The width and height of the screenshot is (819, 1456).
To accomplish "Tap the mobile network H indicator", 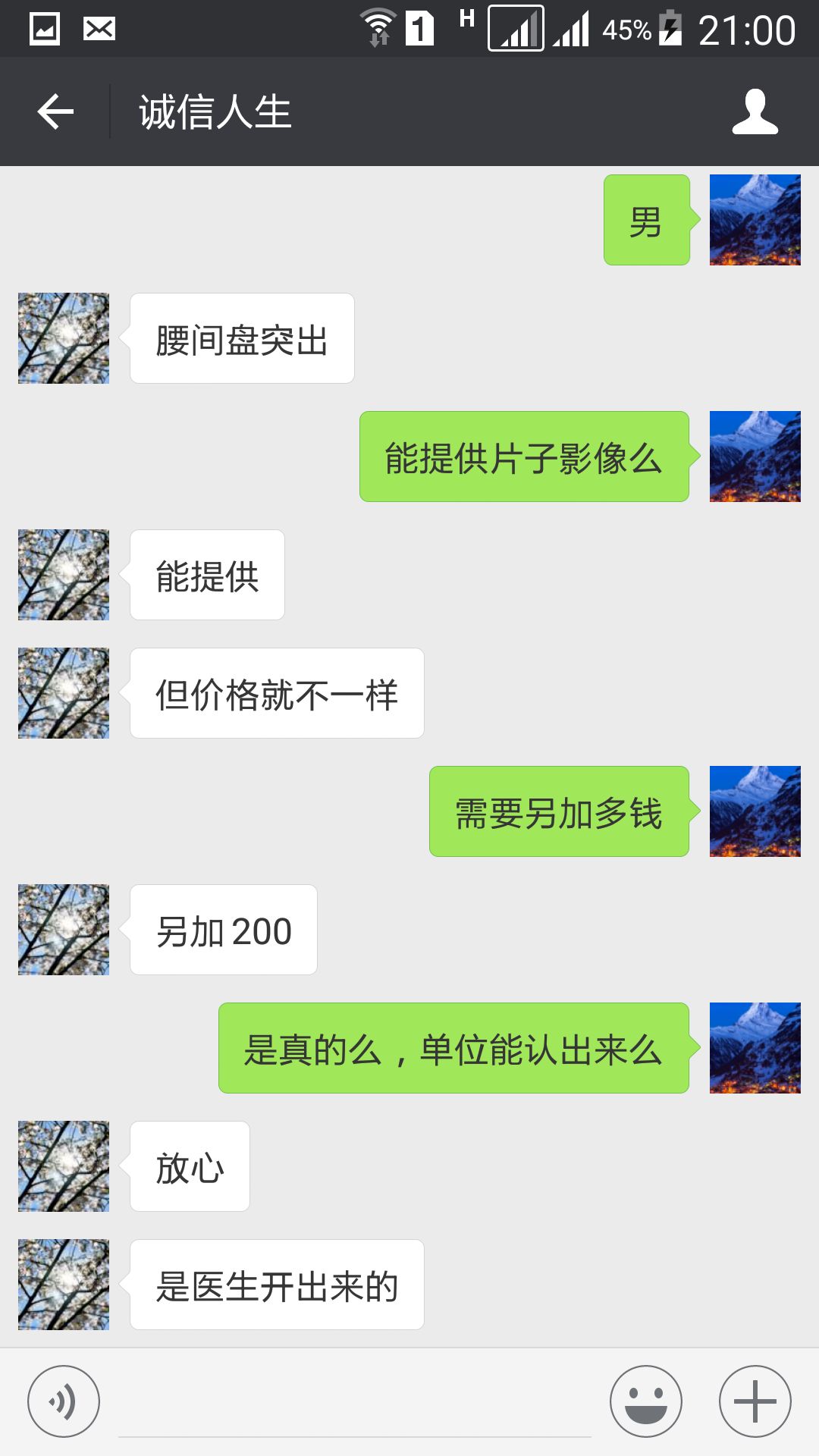I will click(466, 19).
